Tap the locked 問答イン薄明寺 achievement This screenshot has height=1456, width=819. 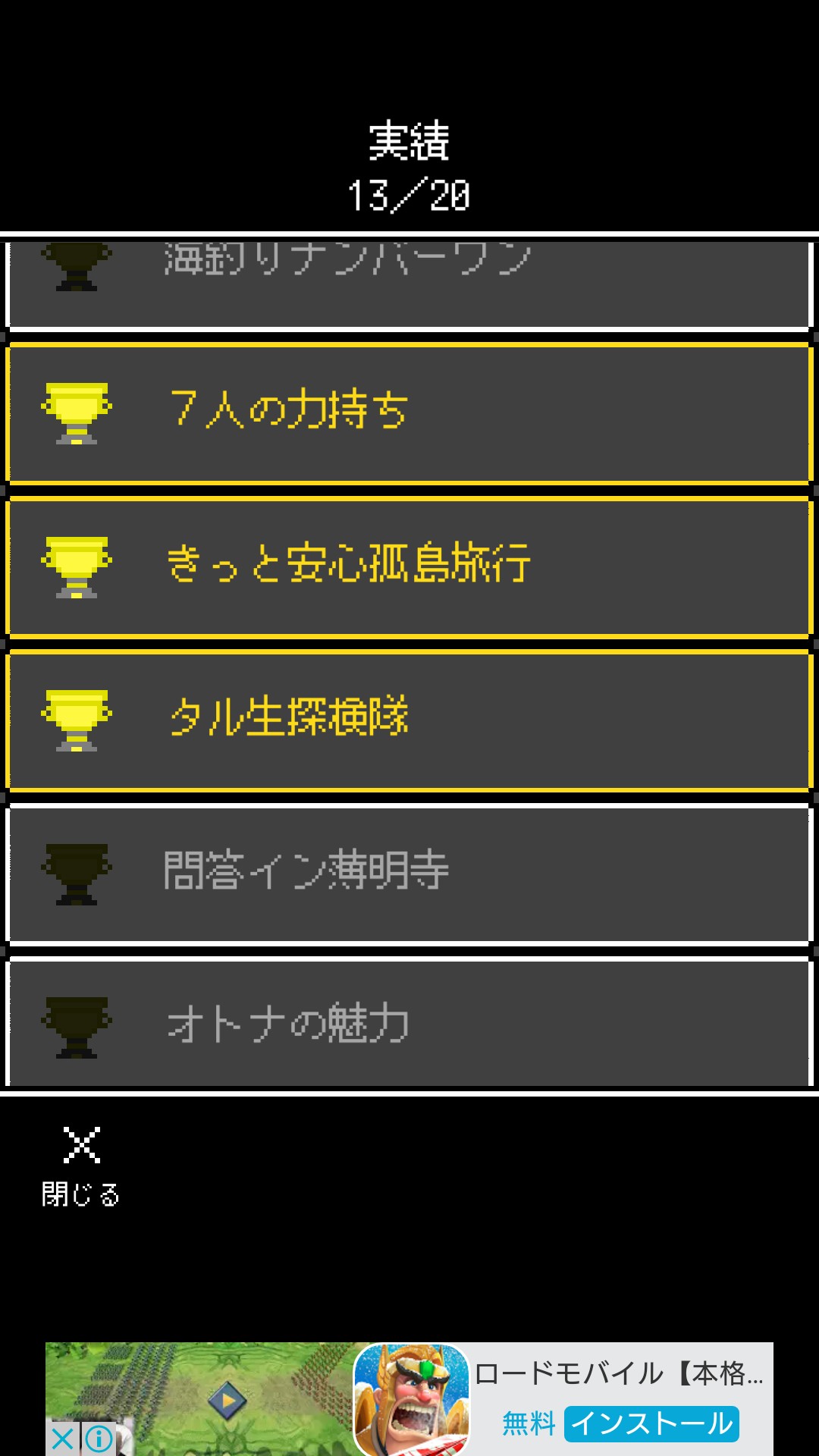coord(409,874)
